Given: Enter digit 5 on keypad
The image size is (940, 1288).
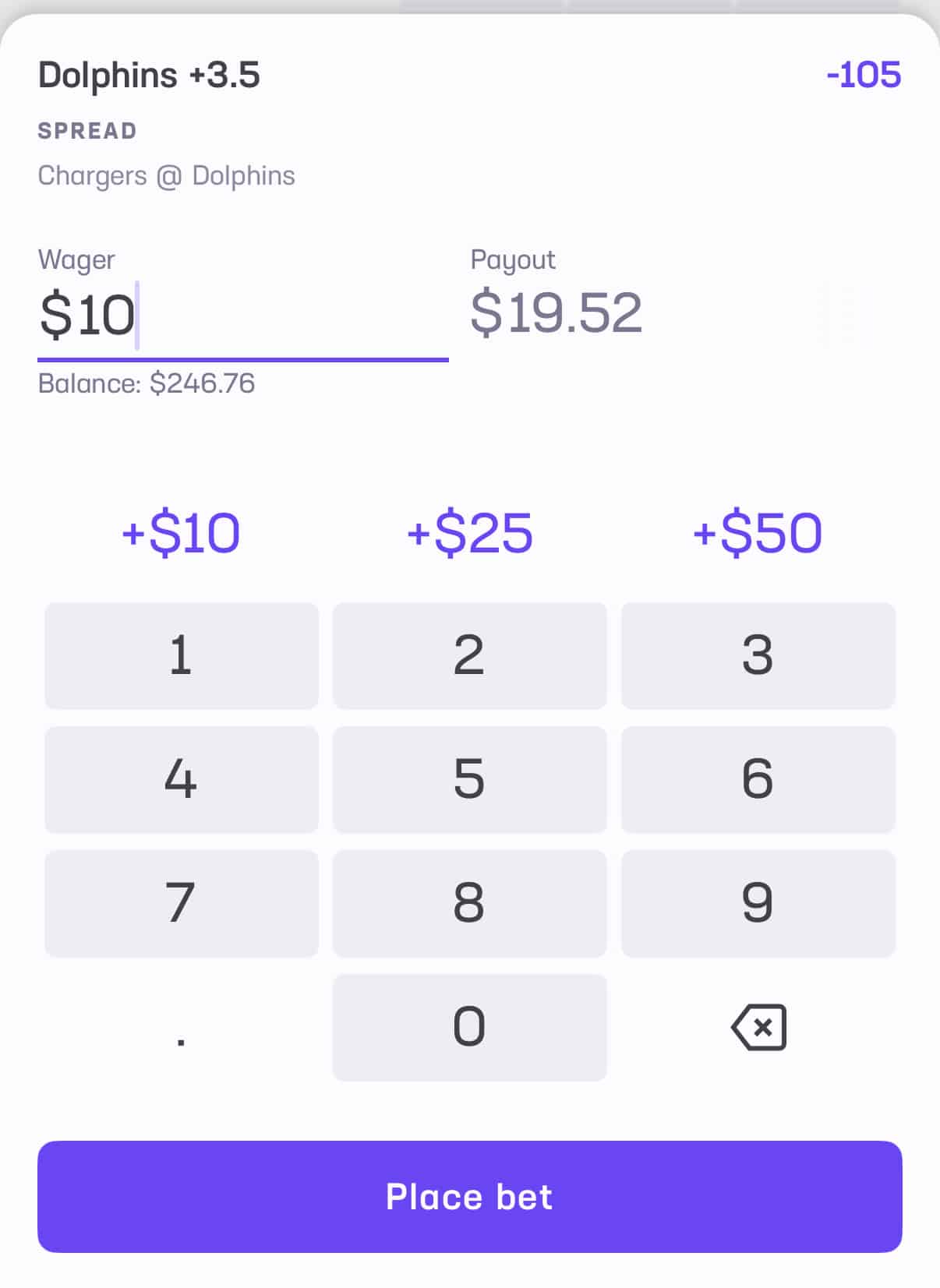Looking at the screenshot, I should (x=469, y=779).
